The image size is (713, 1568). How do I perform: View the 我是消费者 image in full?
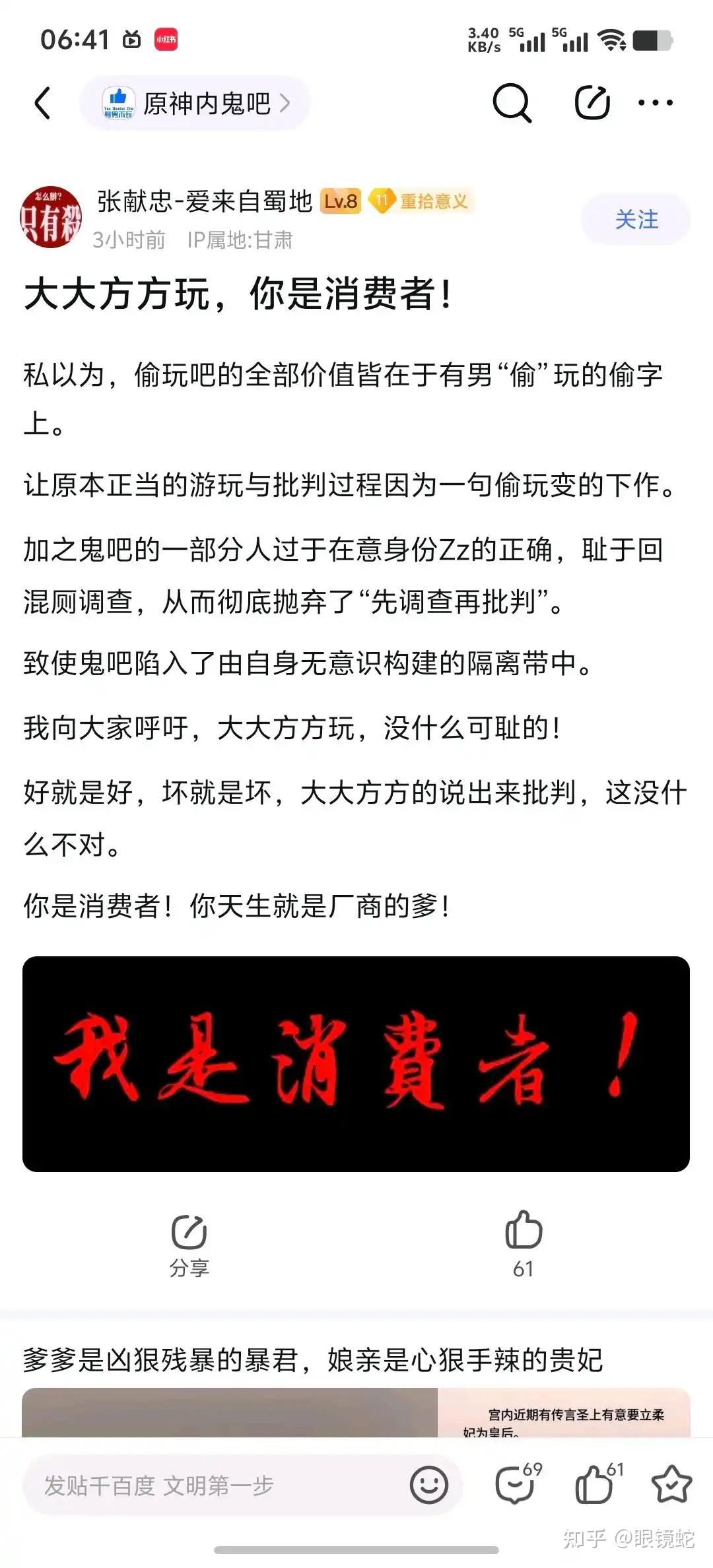[x=356, y=1064]
